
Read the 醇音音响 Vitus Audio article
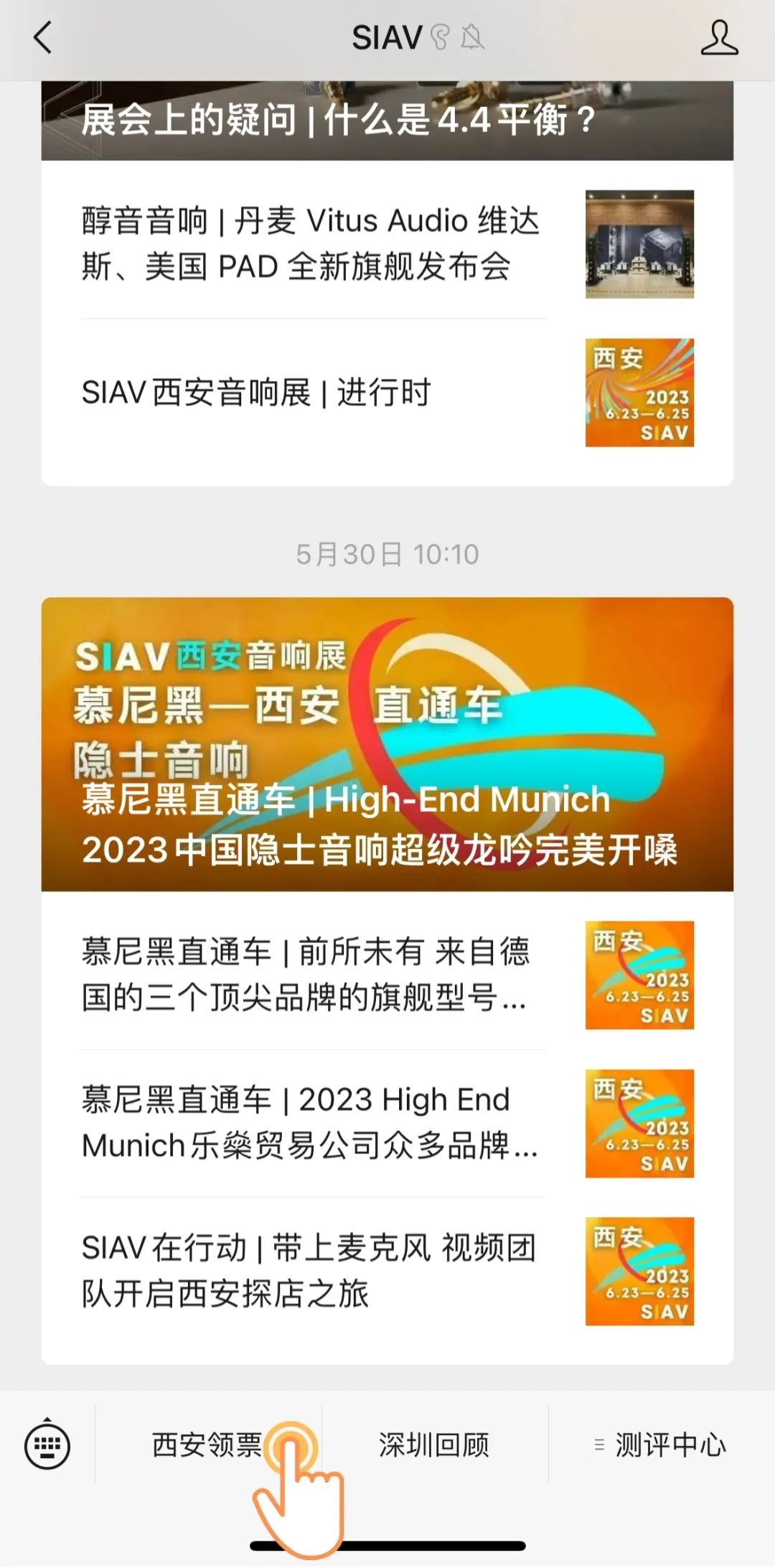click(x=310, y=243)
